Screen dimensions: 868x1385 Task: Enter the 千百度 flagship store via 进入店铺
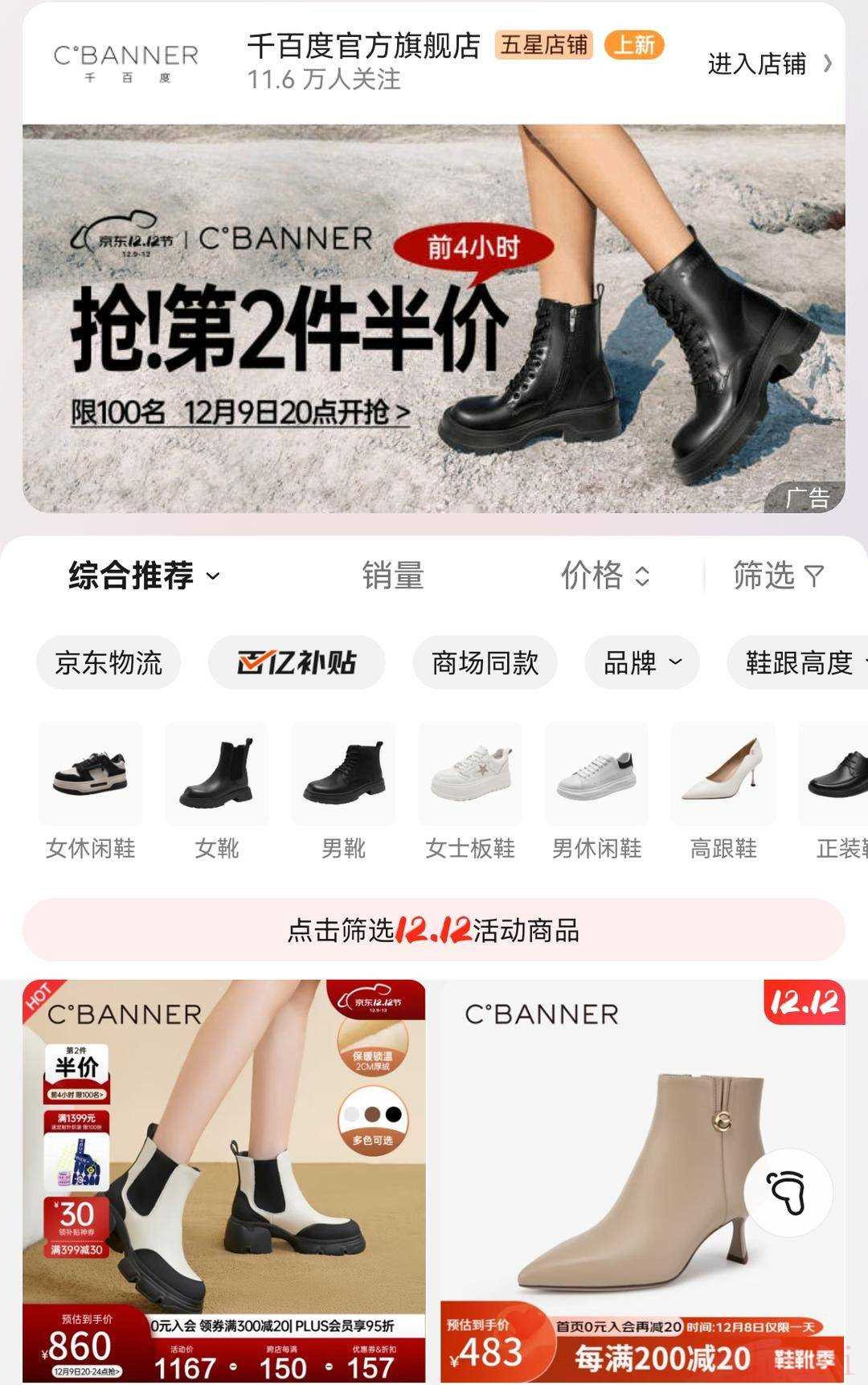768,64
